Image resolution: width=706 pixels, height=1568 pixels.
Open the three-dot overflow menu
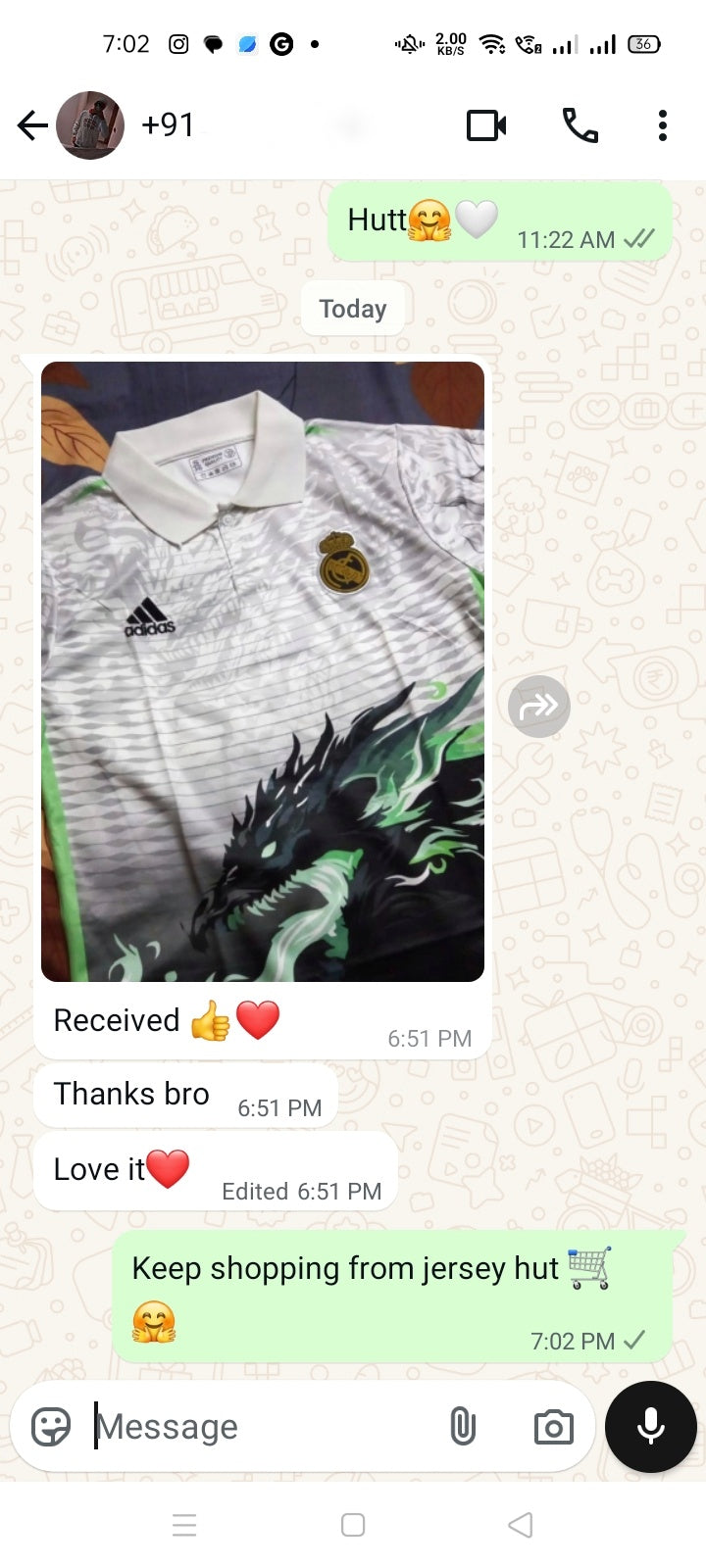(x=663, y=125)
